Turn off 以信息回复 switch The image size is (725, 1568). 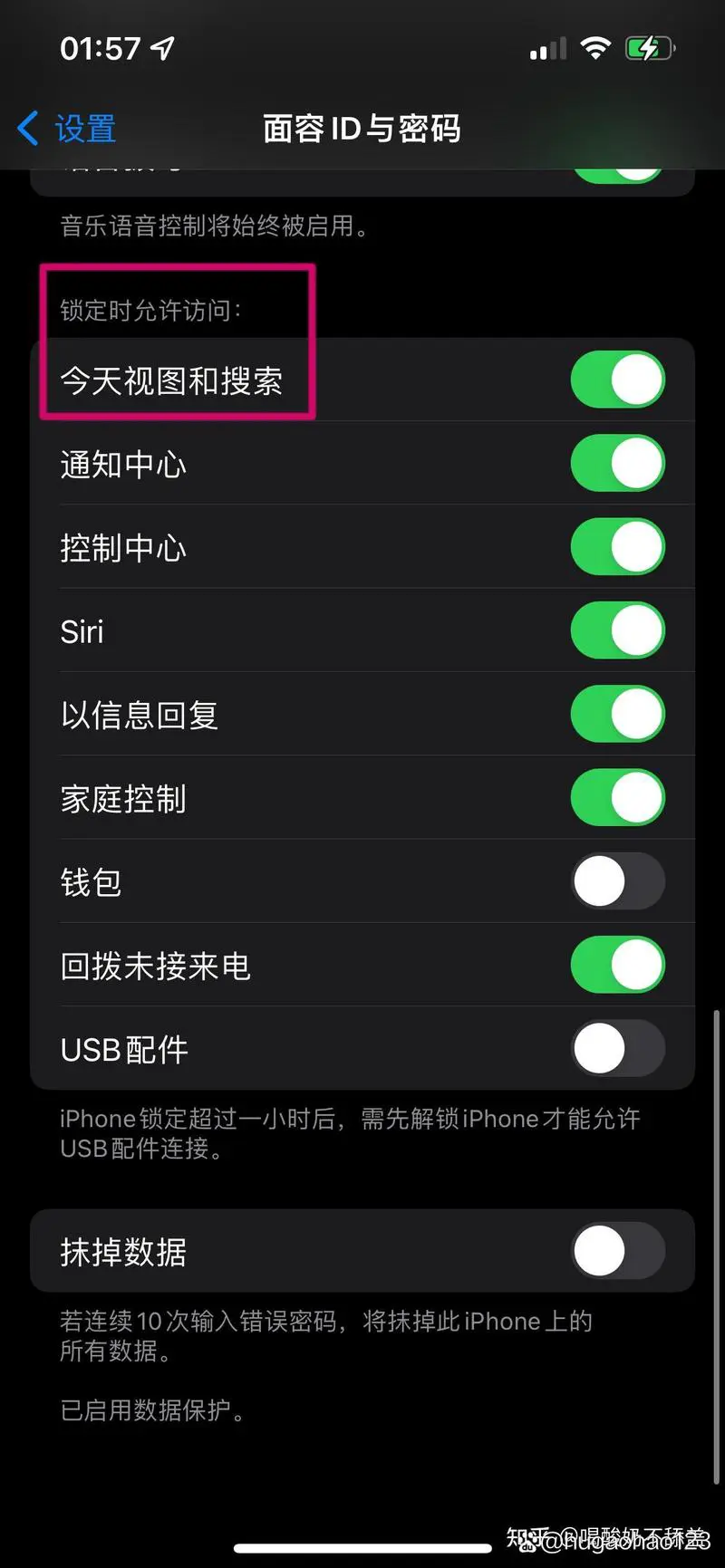click(617, 714)
